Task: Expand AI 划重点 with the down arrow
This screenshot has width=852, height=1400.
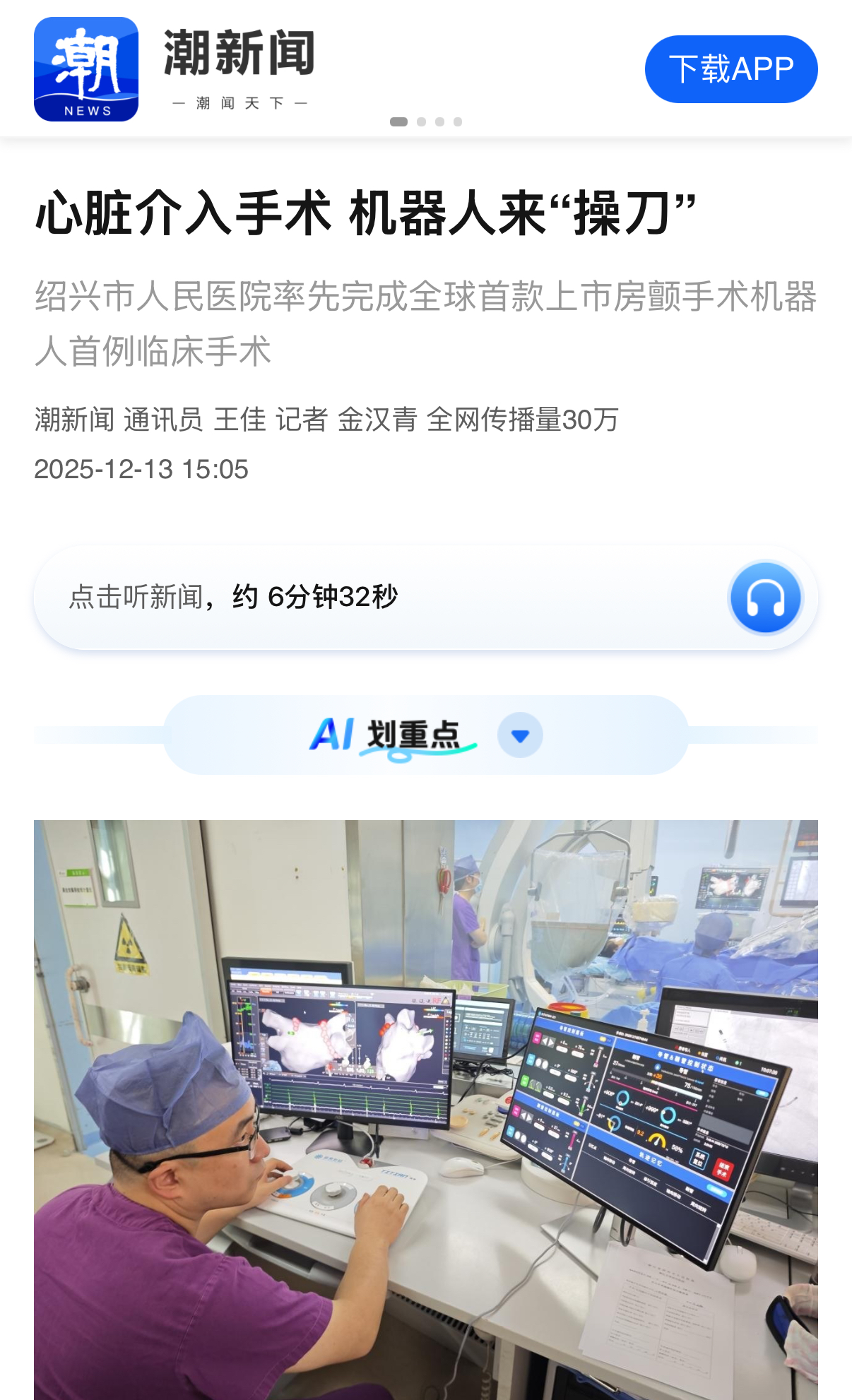Action: tap(520, 735)
